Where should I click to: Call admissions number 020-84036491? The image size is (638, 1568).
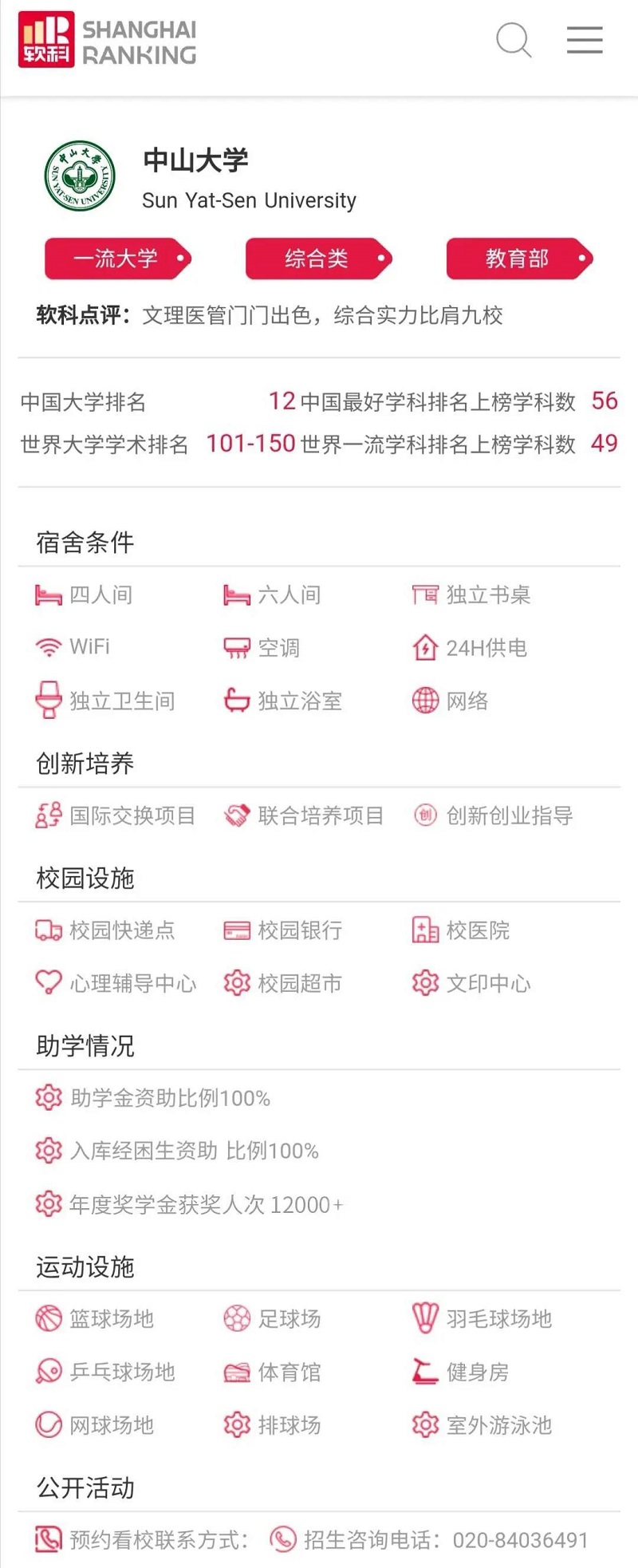point(520,1539)
